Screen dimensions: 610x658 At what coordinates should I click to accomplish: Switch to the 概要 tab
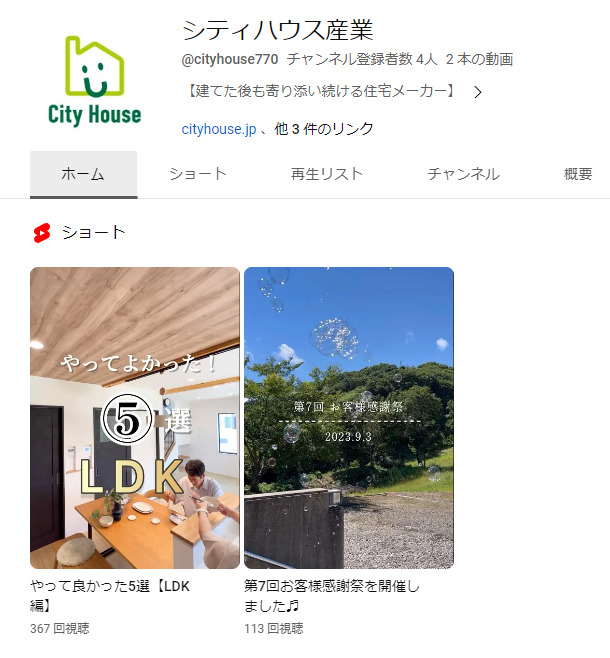coord(578,174)
